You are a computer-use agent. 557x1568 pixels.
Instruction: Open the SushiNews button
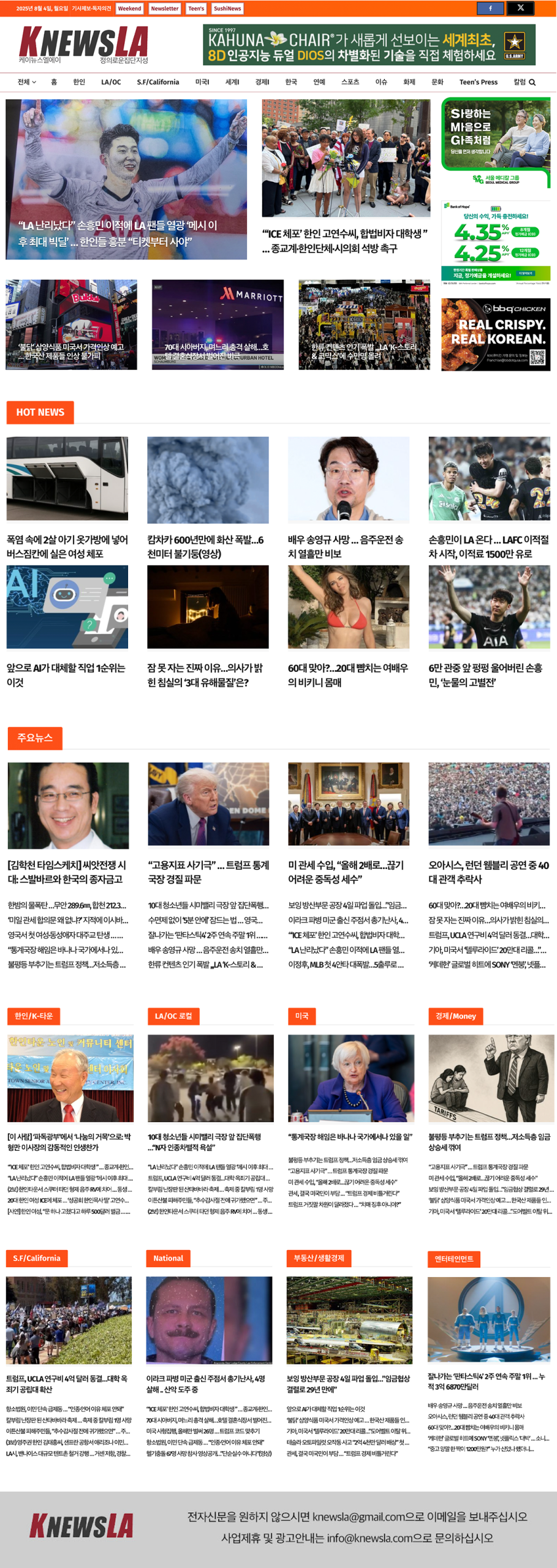pyautogui.click(x=227, y=9)
